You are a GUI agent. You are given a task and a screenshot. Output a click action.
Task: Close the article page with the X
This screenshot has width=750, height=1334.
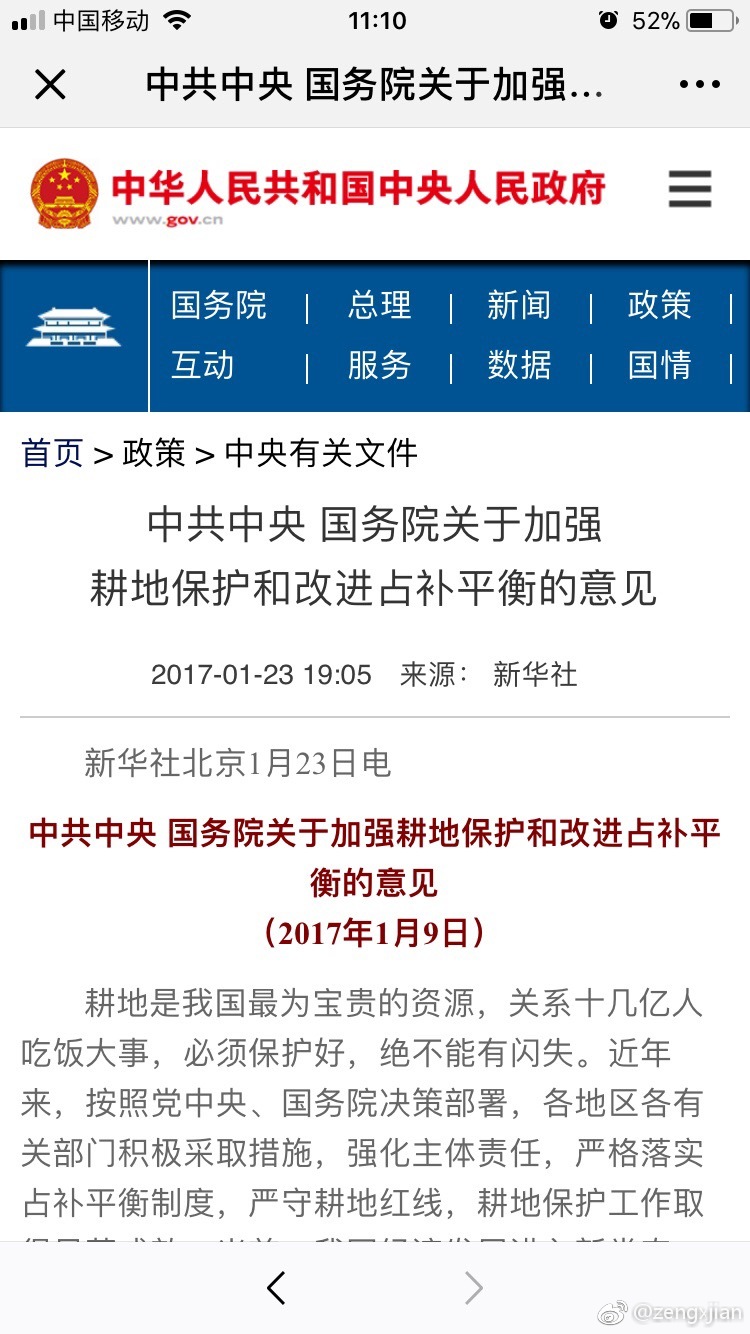[x=50, y=84]
